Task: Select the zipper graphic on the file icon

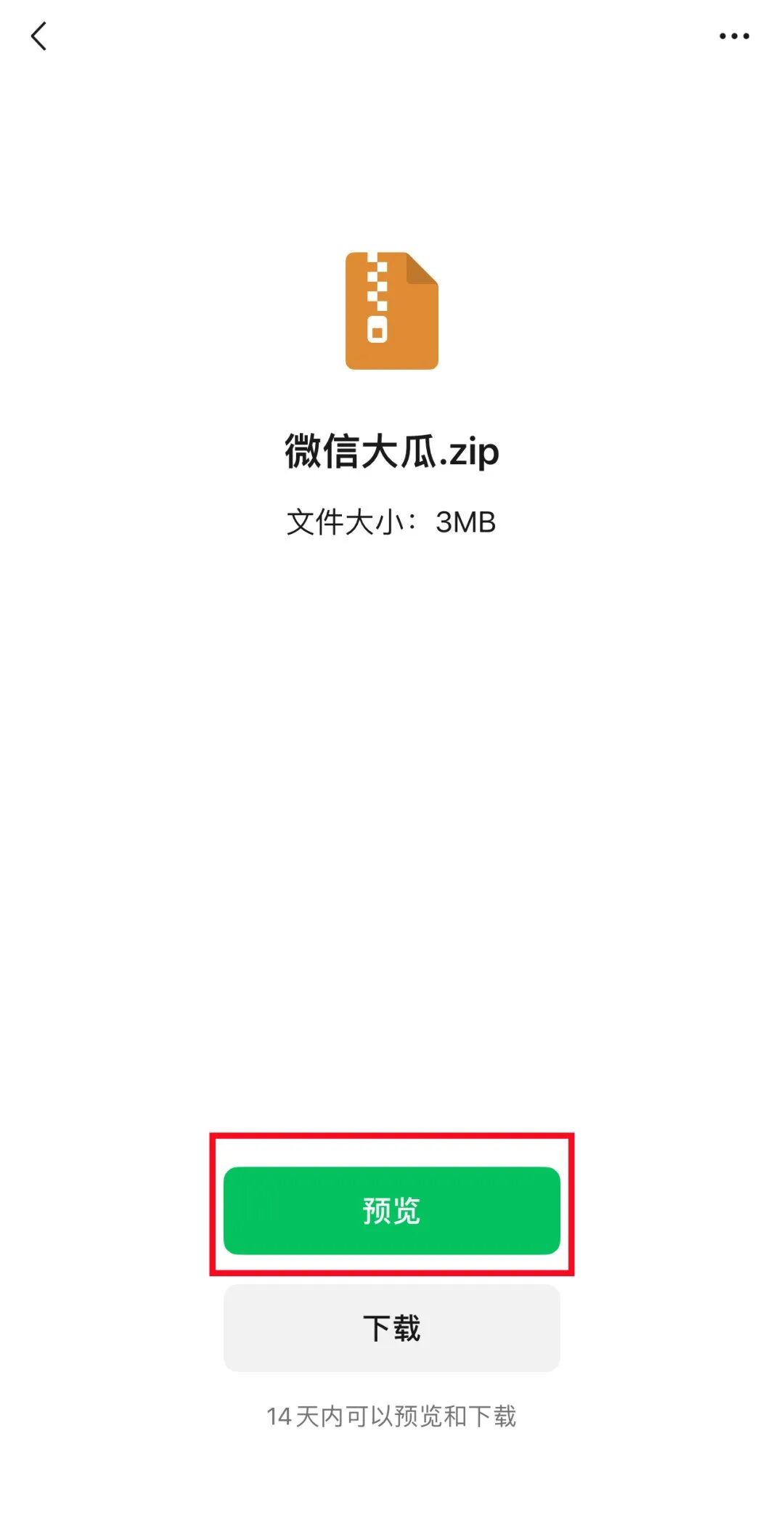Action: [377, 305]
